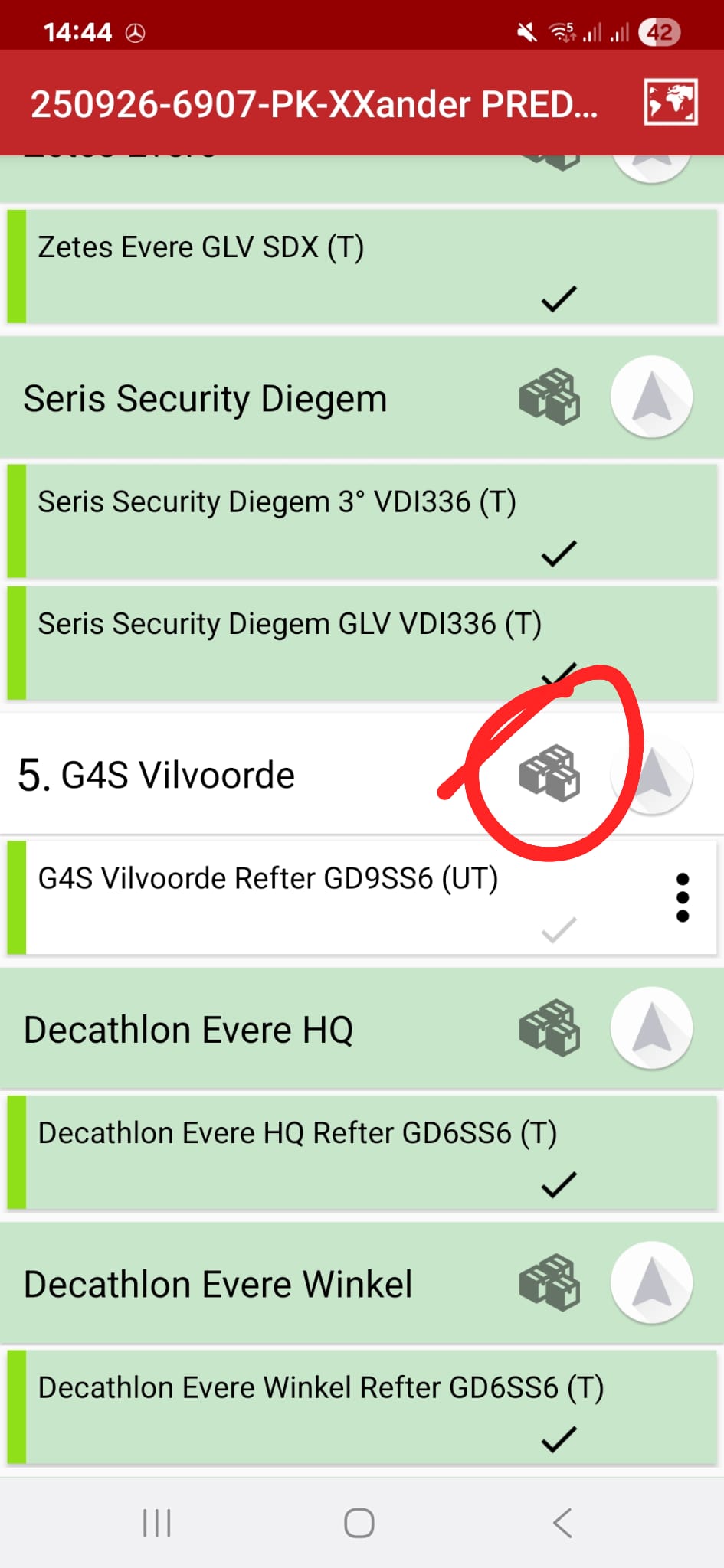Navigate to Decathlon Evere Winkel

click(x=652, y=1282)
